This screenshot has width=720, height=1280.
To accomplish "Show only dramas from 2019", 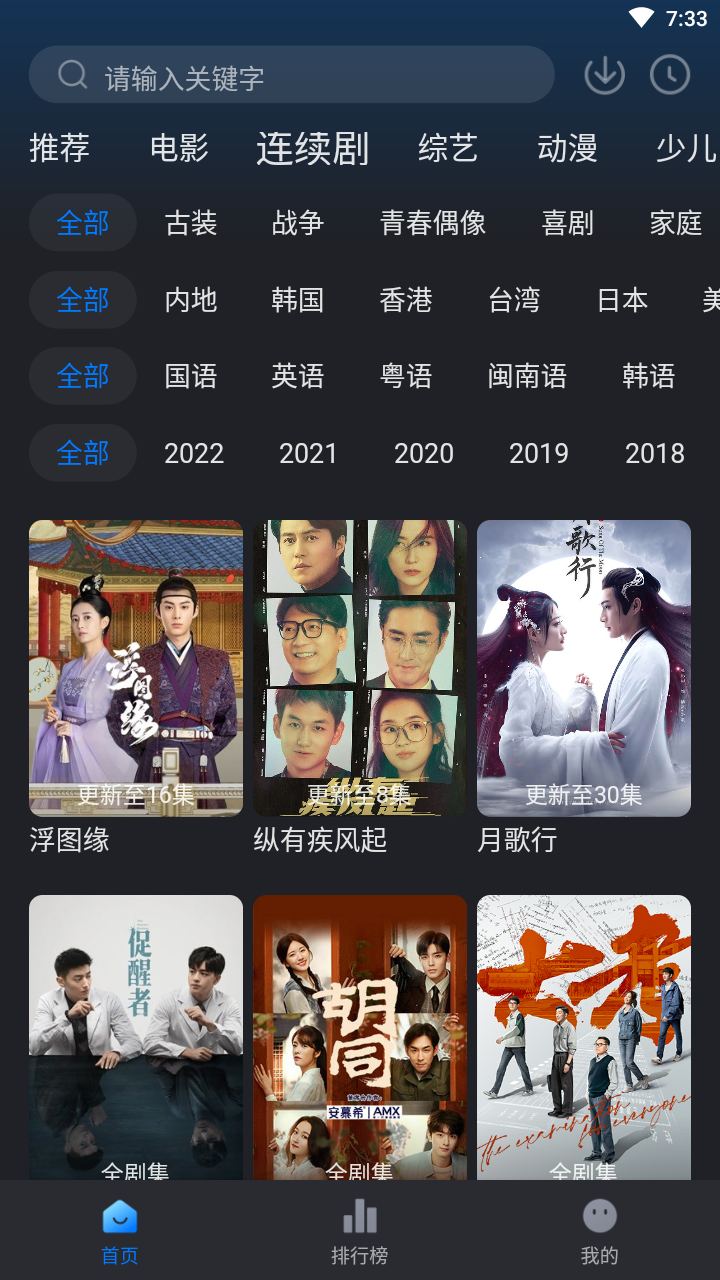I will tap(539, 453).
